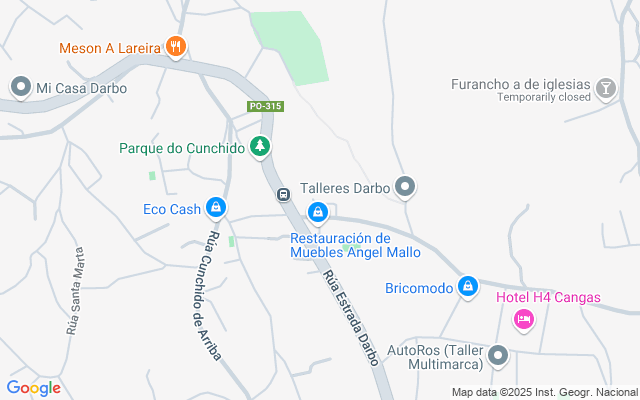640x400 pixels.
Task: Open the Eco Cash shop marker
Action: tap(214, 208)
